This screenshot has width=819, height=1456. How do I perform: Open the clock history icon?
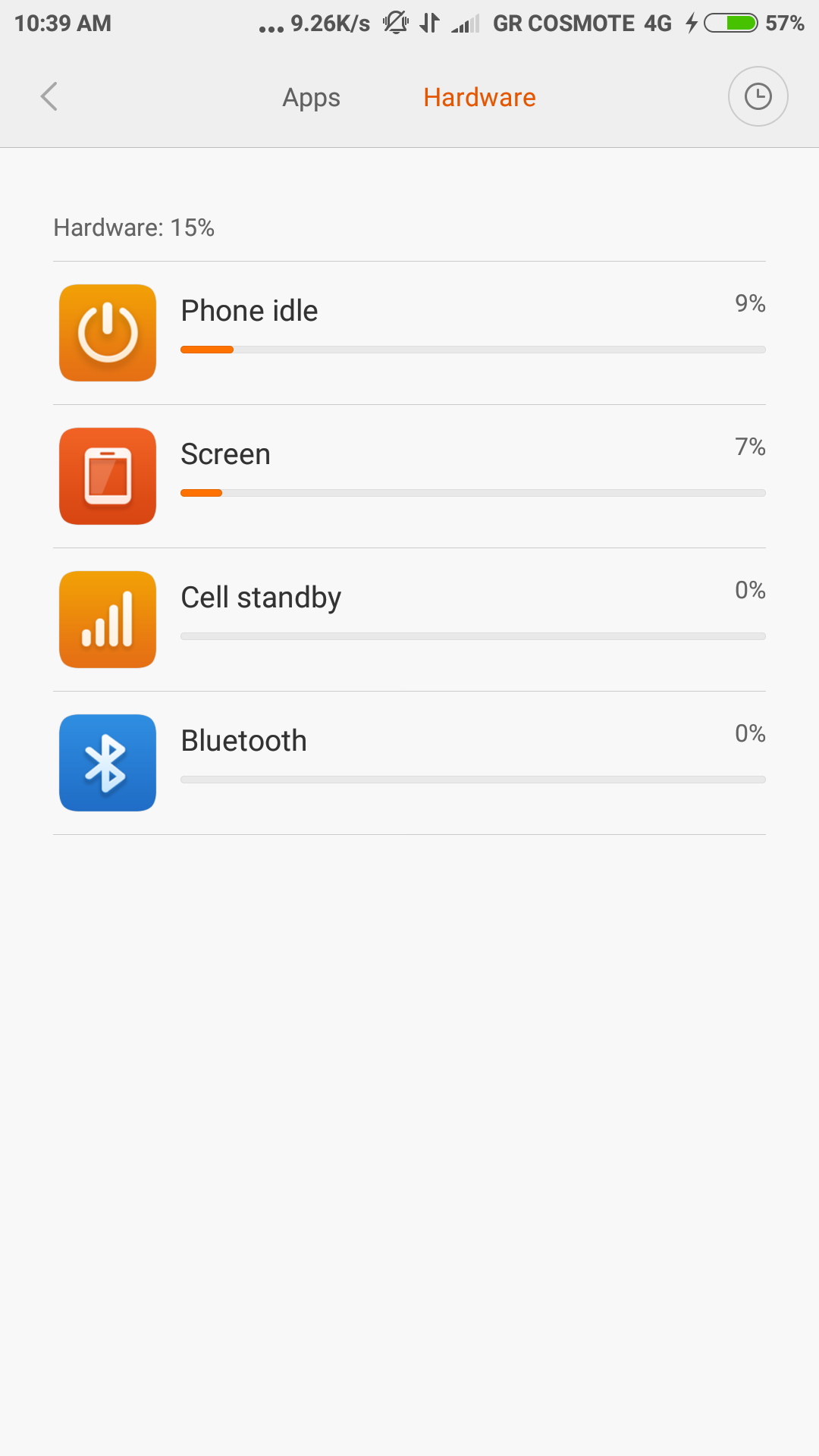click(758, 97)
